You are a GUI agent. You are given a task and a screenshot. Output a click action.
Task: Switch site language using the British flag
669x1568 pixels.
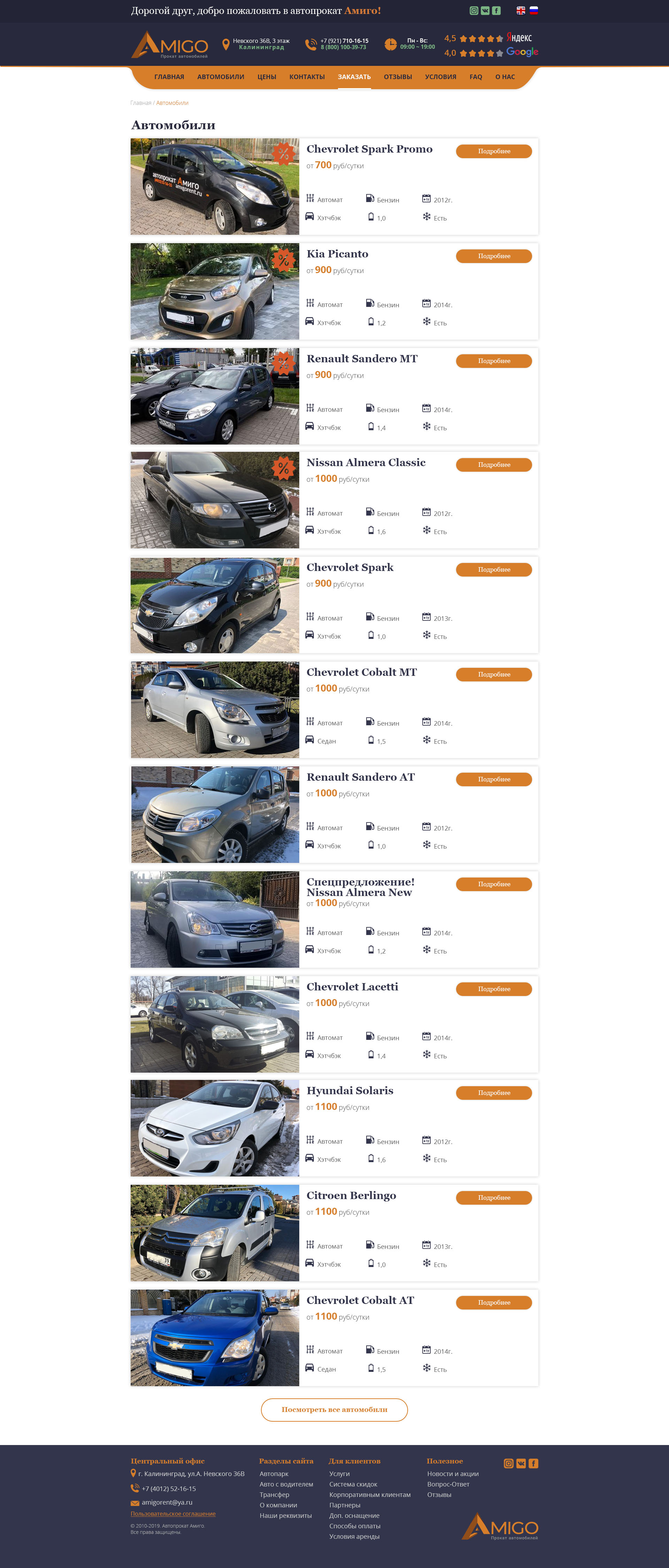[x=521, y=10]
